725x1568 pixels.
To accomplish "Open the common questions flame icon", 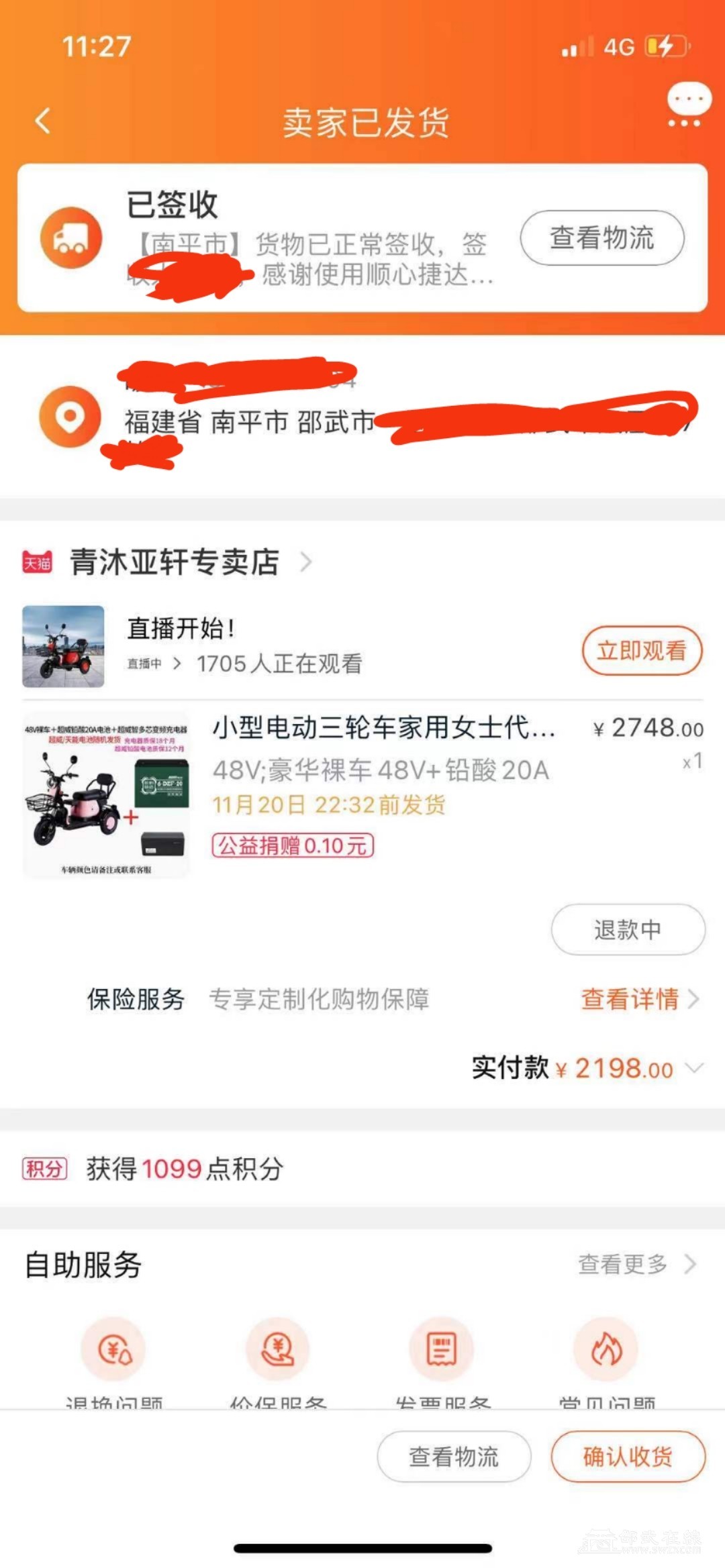I will 606,1350.
